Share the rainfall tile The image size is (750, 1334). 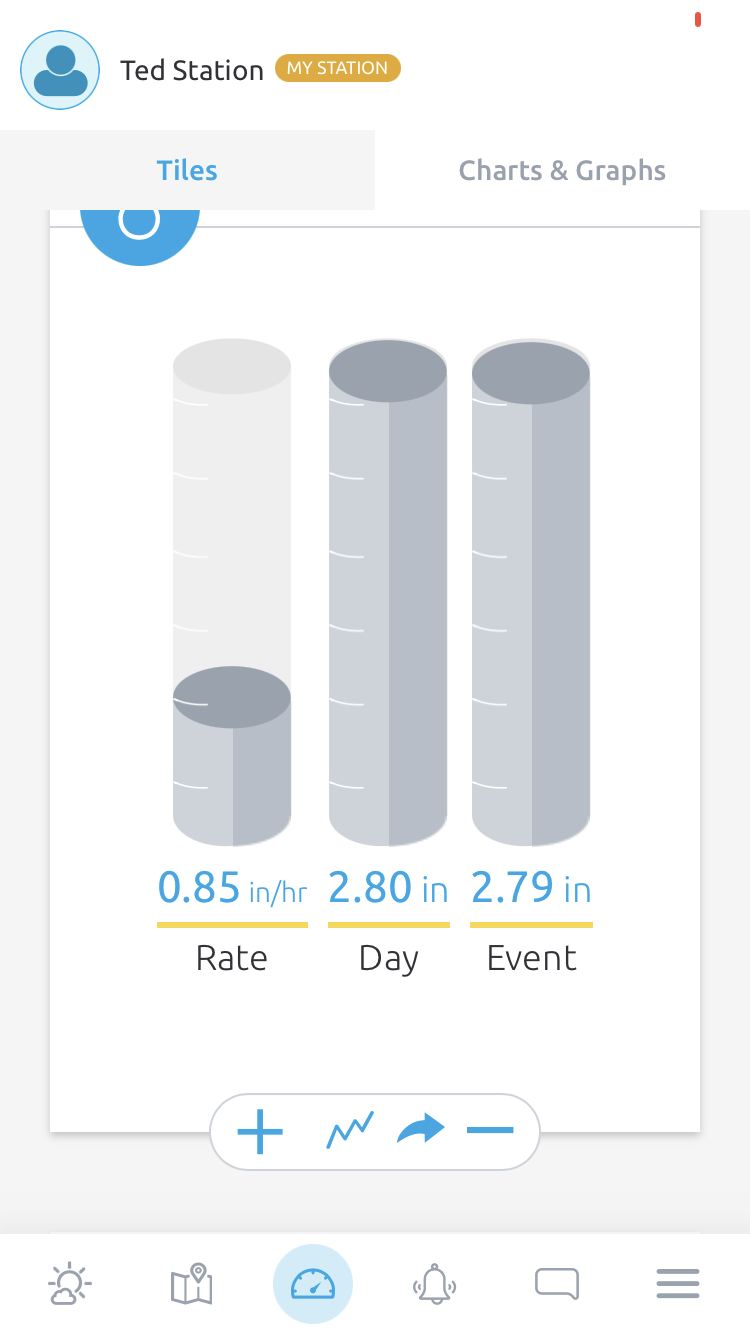421,1131
